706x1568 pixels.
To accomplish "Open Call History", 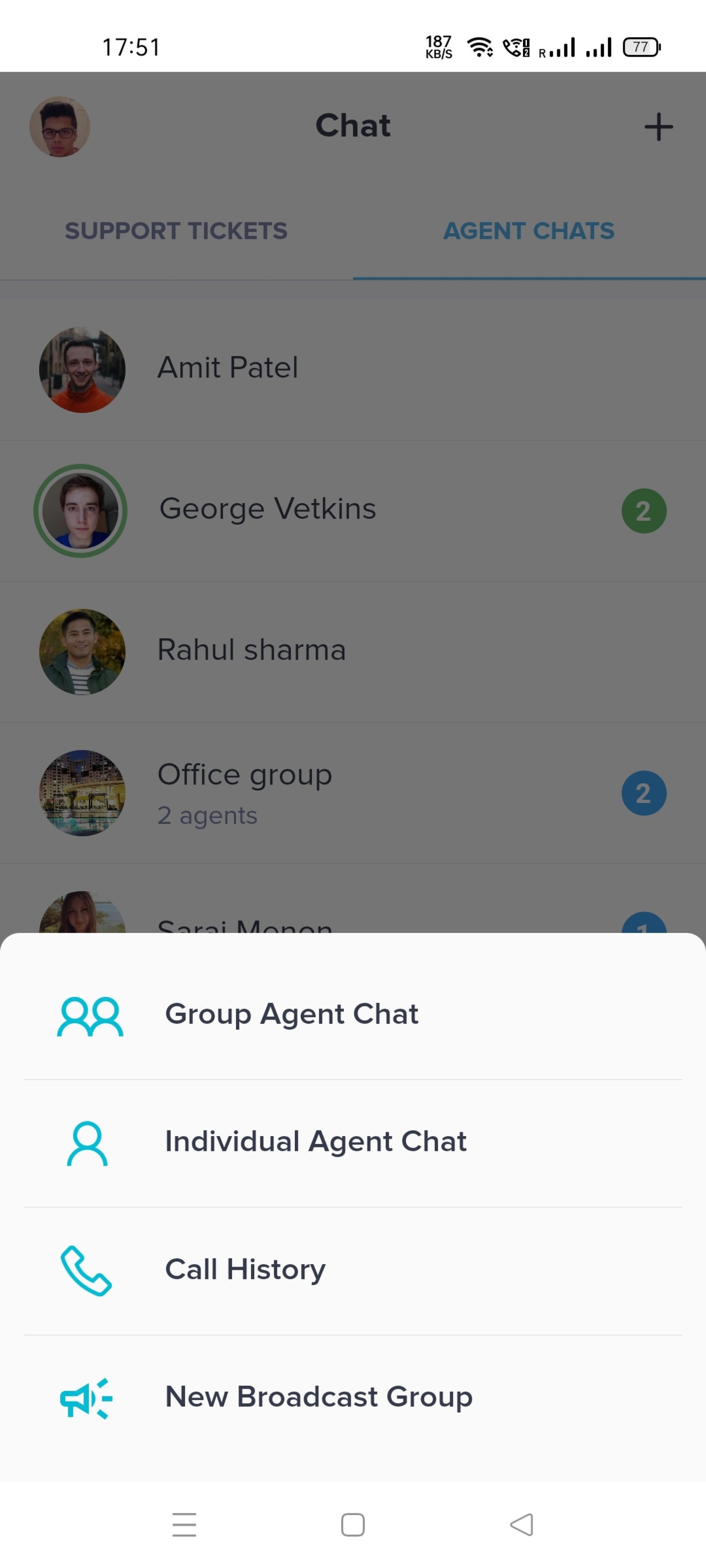I will [353, 1271].
